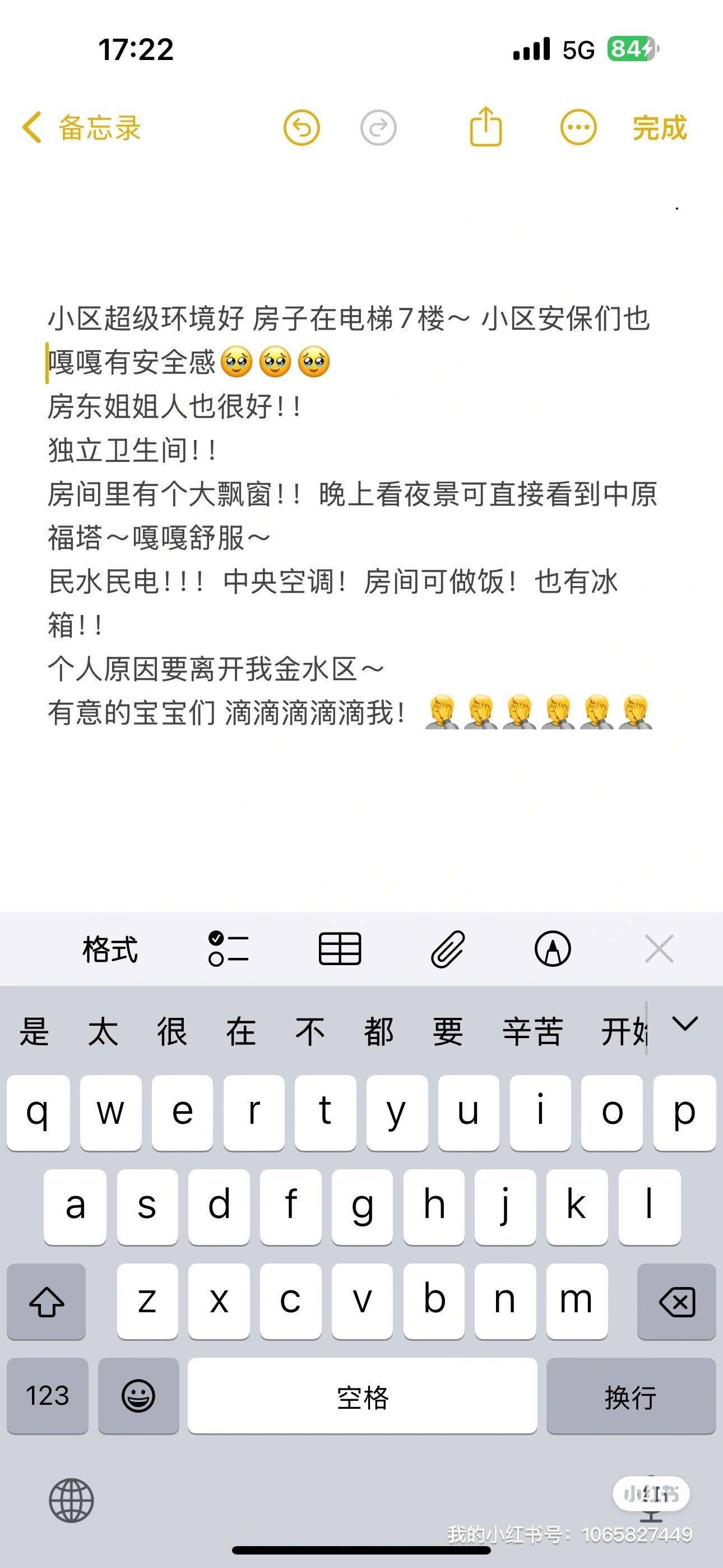The height and width of the screenshot is (1568, 723).
Task: Insert a checklist into the note
Action: [228, 949]
